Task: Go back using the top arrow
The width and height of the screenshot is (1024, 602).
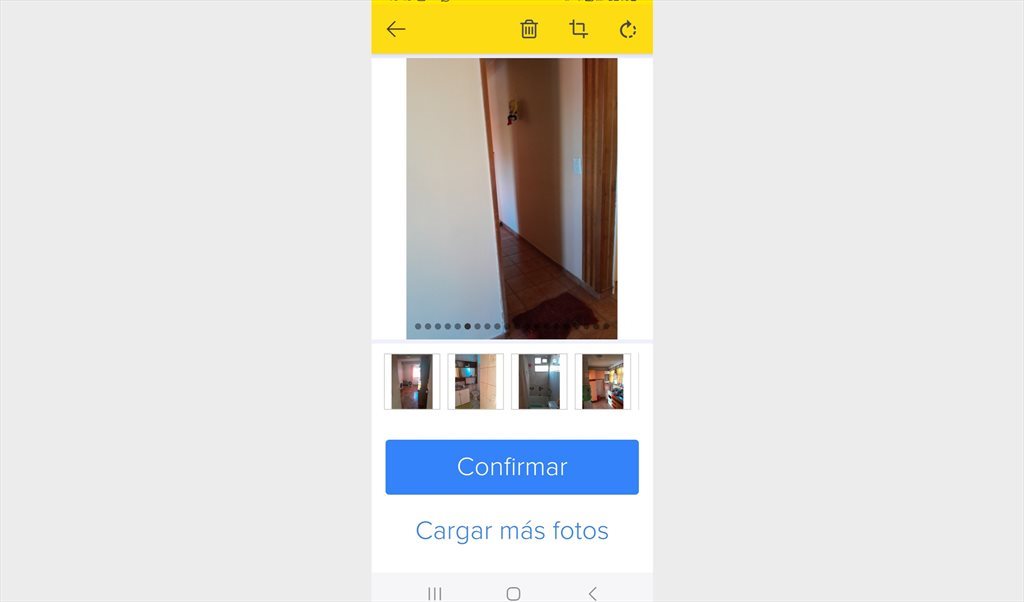Action: pyautogui.click(x=396, y=29)
